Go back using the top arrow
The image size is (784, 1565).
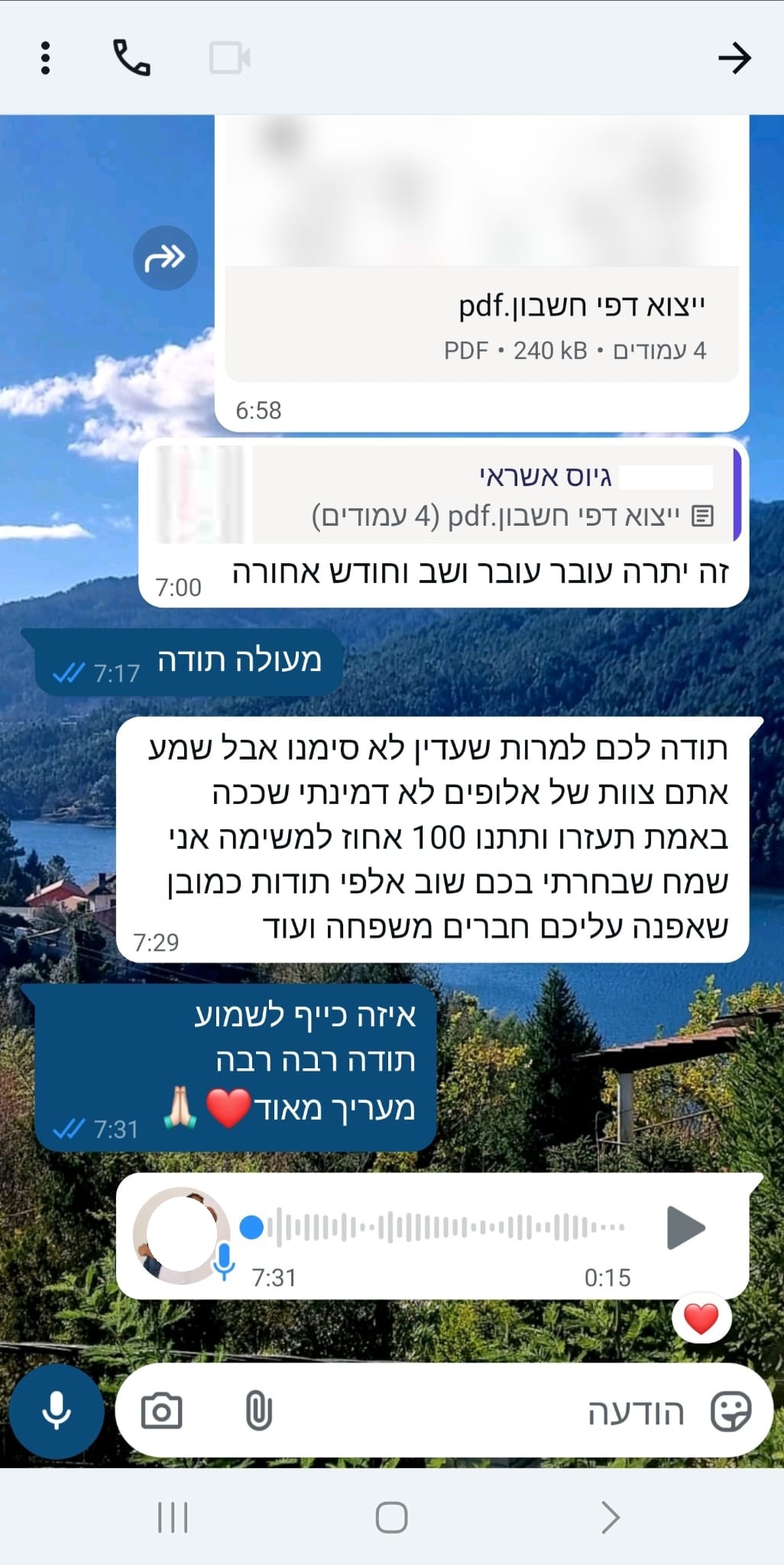[x=734, y=58]
